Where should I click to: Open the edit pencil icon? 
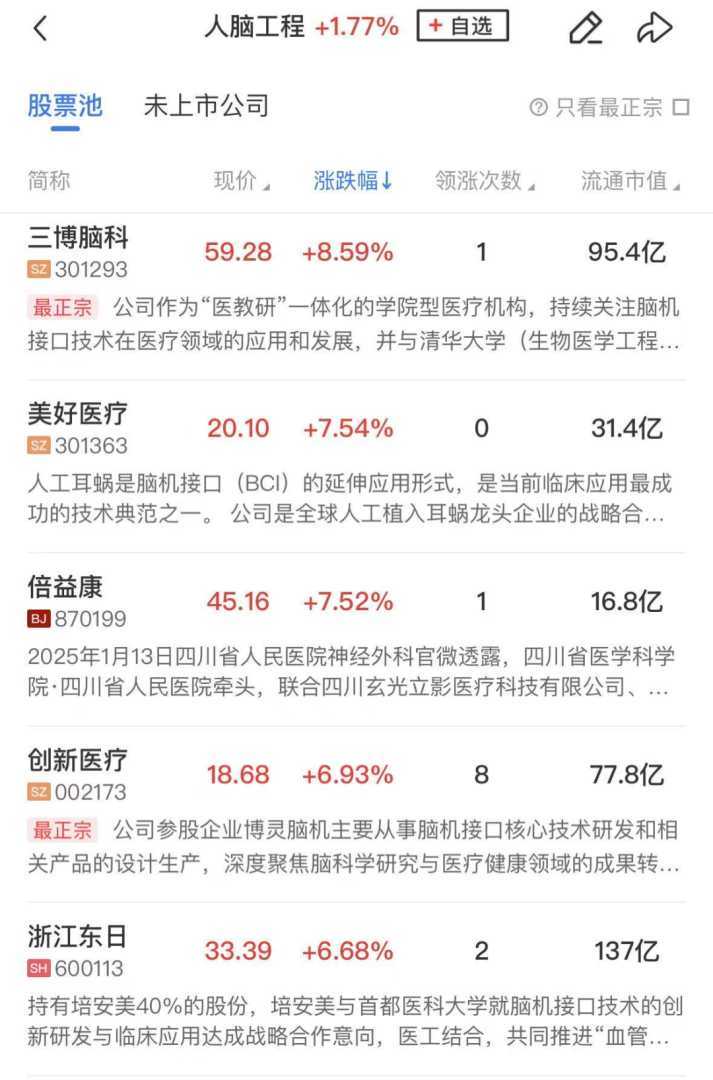[585, 29]
